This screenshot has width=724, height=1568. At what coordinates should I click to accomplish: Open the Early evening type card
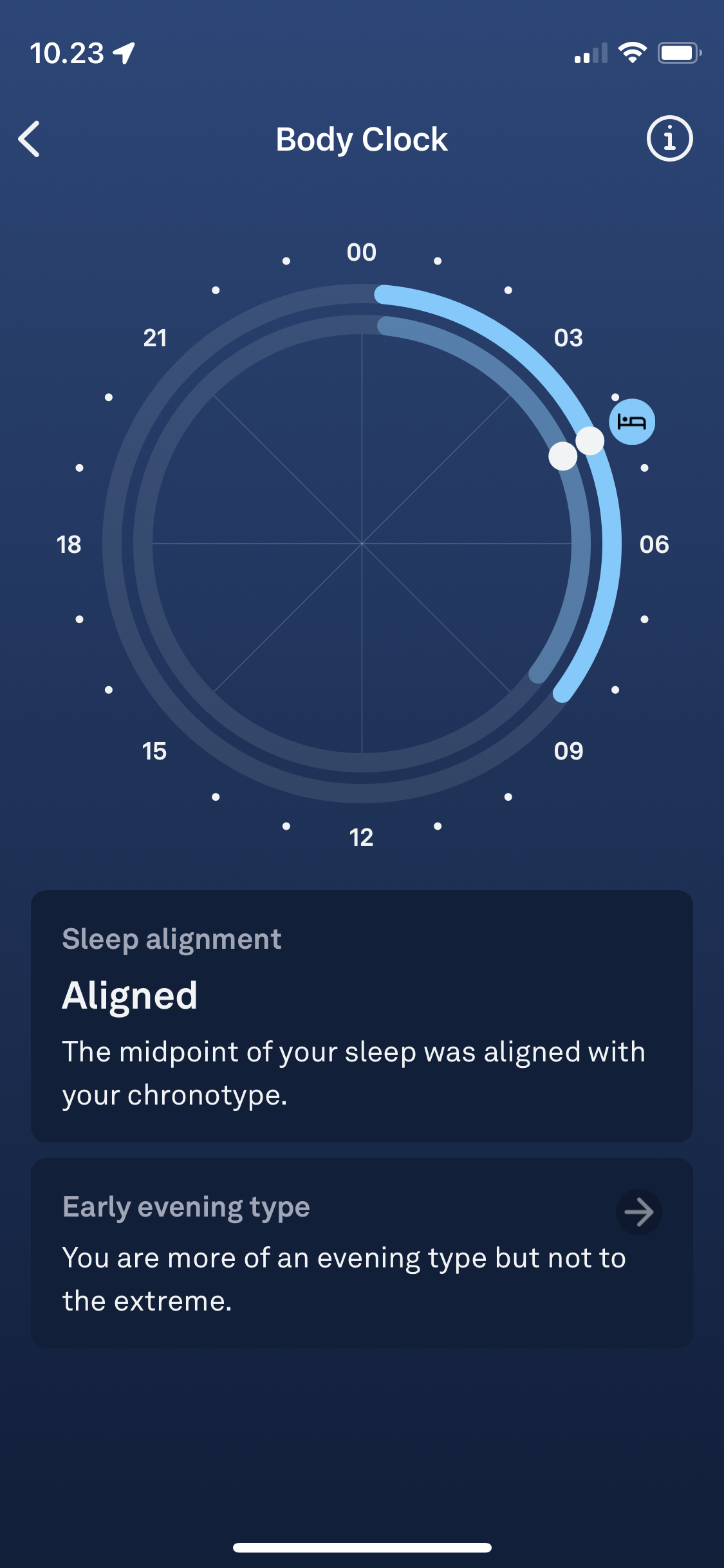362,1253
